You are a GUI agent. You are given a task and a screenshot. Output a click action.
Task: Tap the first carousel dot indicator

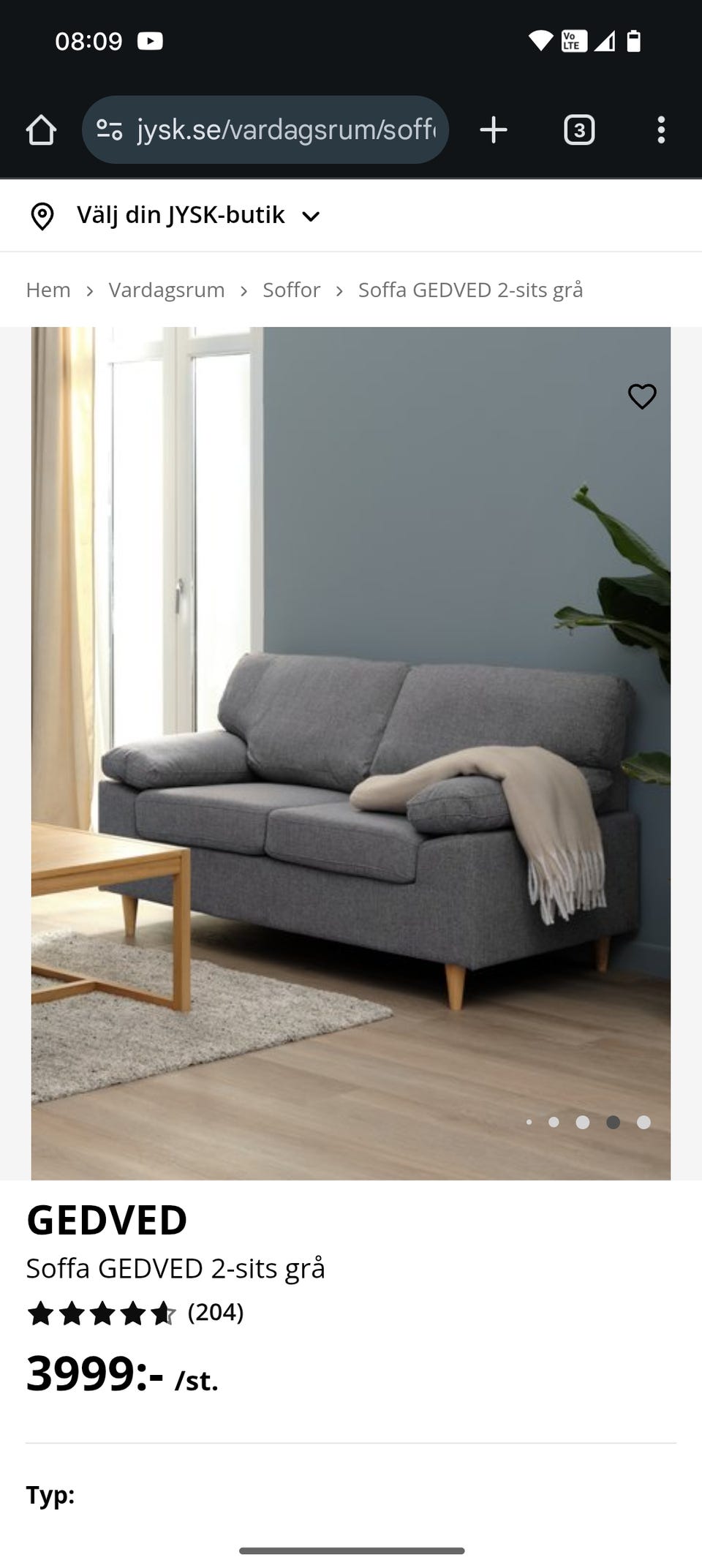[528, 1123]
